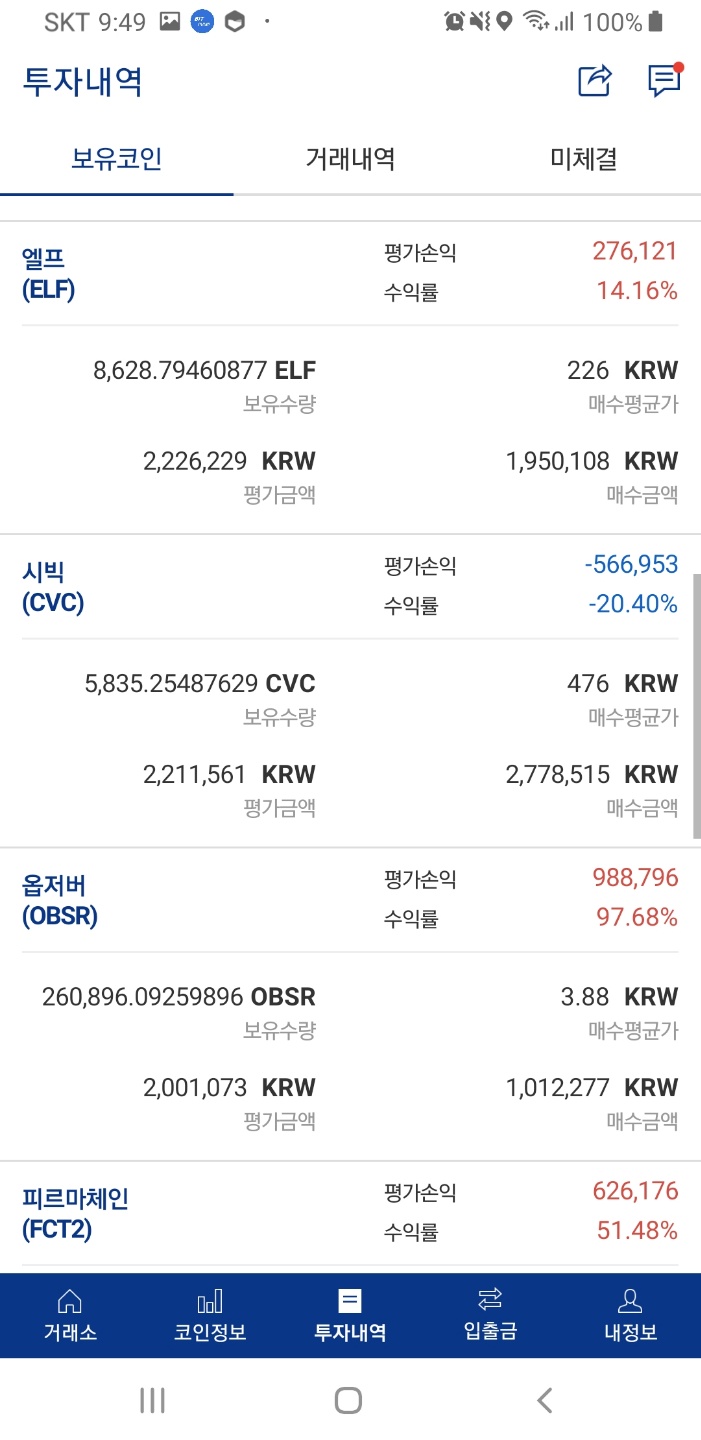Switch to the 거래내역 tab

click(x=350, y=159)
